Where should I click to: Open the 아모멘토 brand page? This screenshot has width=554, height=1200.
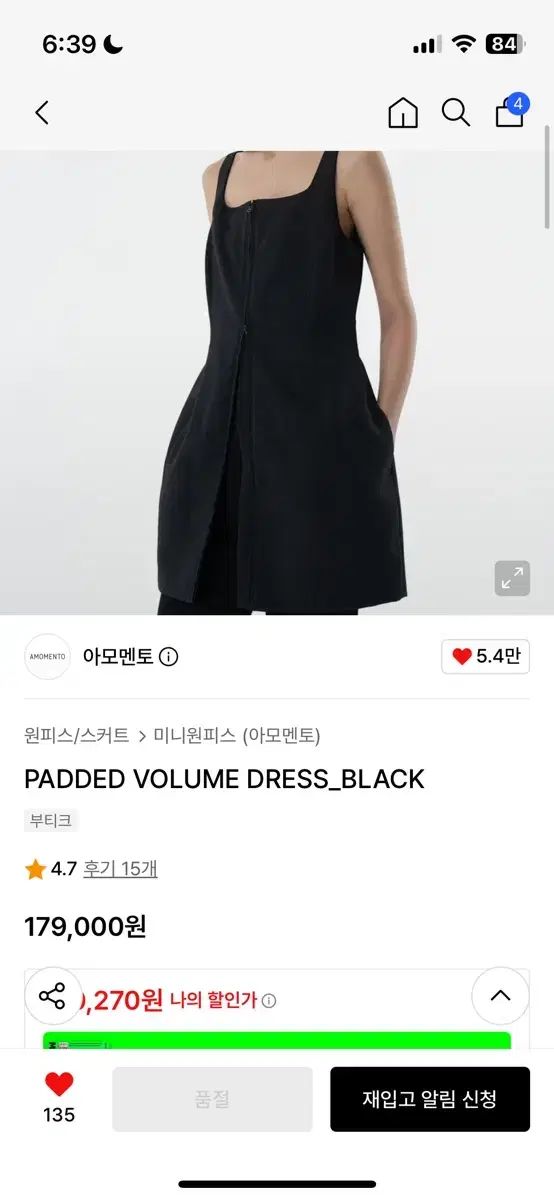117,657
